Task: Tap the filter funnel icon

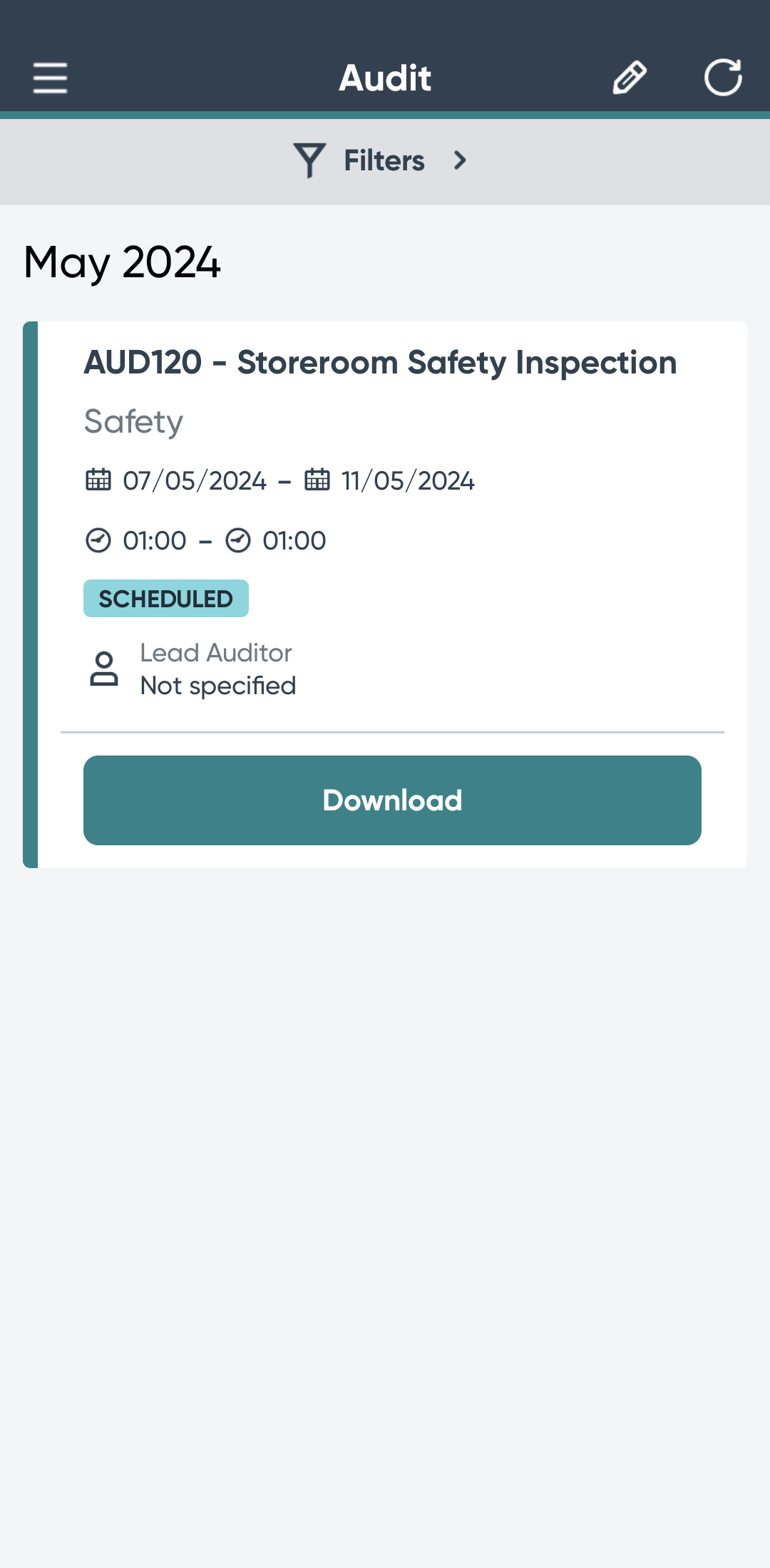Action: [309, 160]
